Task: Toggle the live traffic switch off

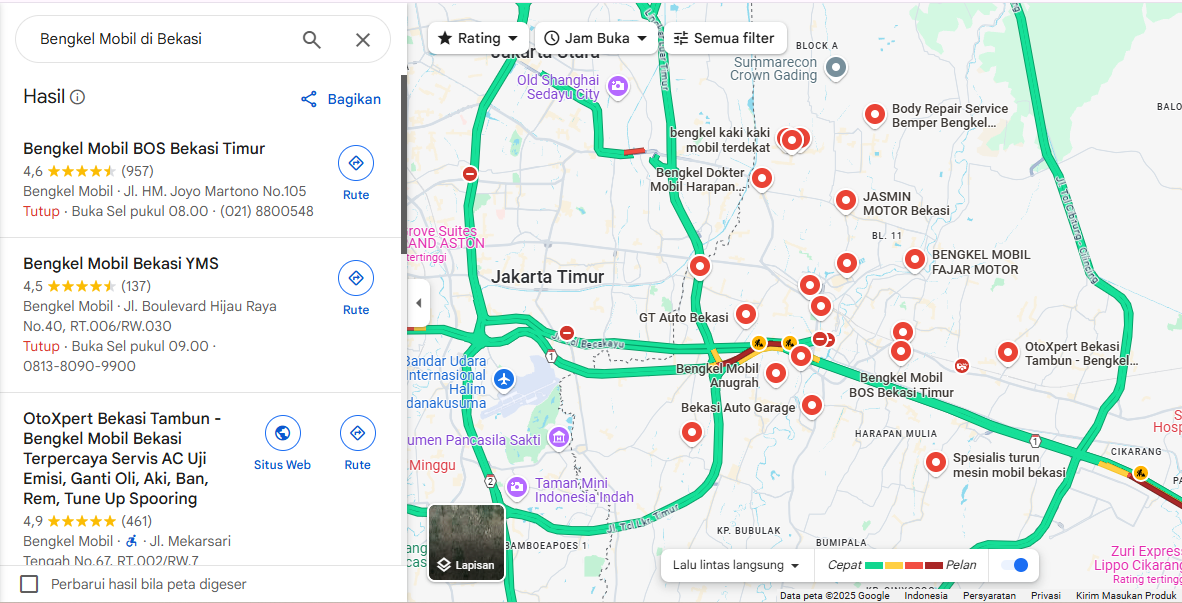Action: click(1014, 565)
